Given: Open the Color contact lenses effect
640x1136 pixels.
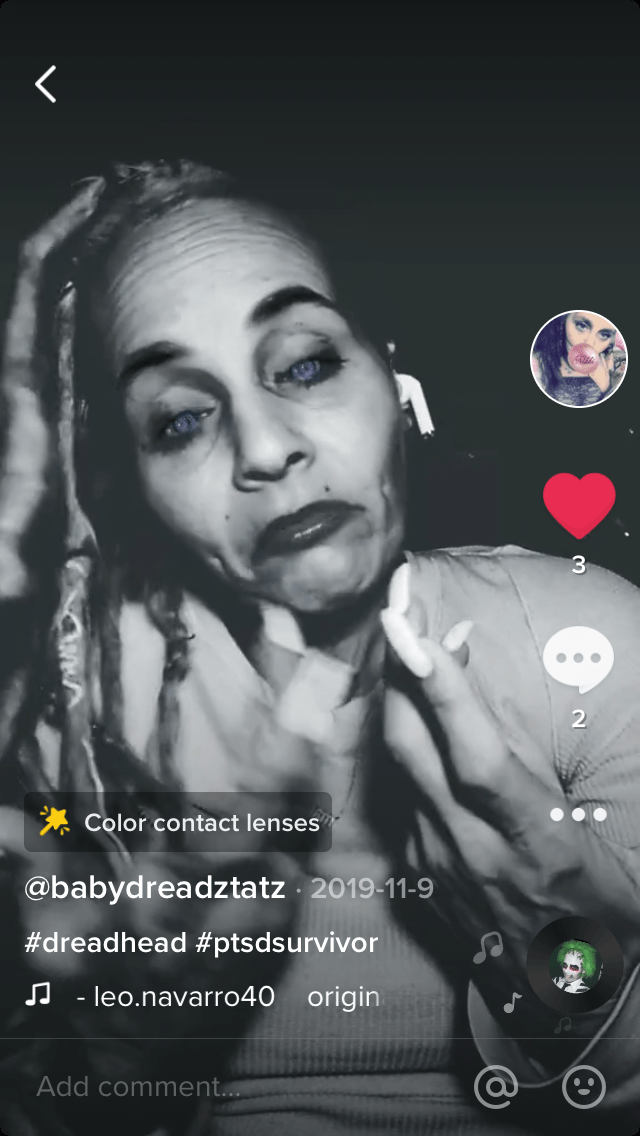Looking at the screenshot, I should click(x=178, y=822).
